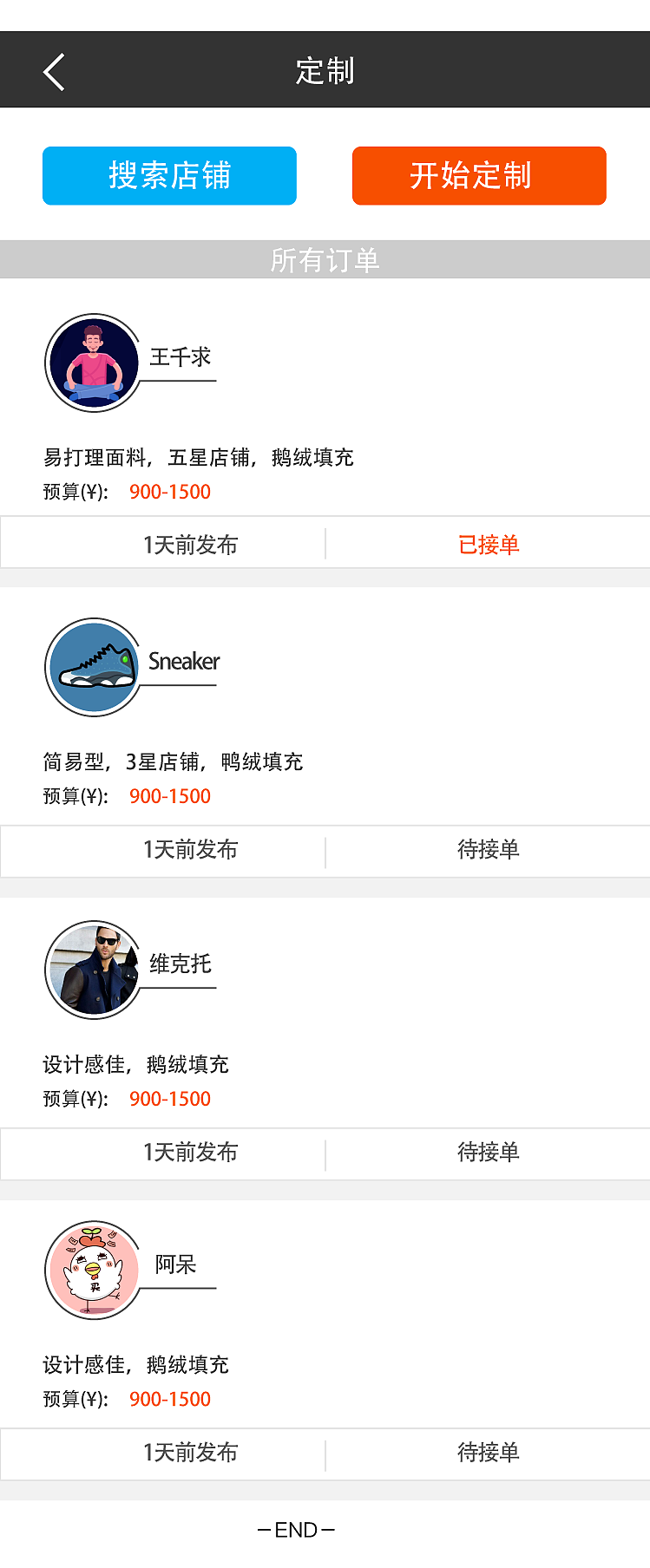650x1568 pixels.
Task: Tap 待接单 status on Sneaker's order
Action: coord(488,851)
